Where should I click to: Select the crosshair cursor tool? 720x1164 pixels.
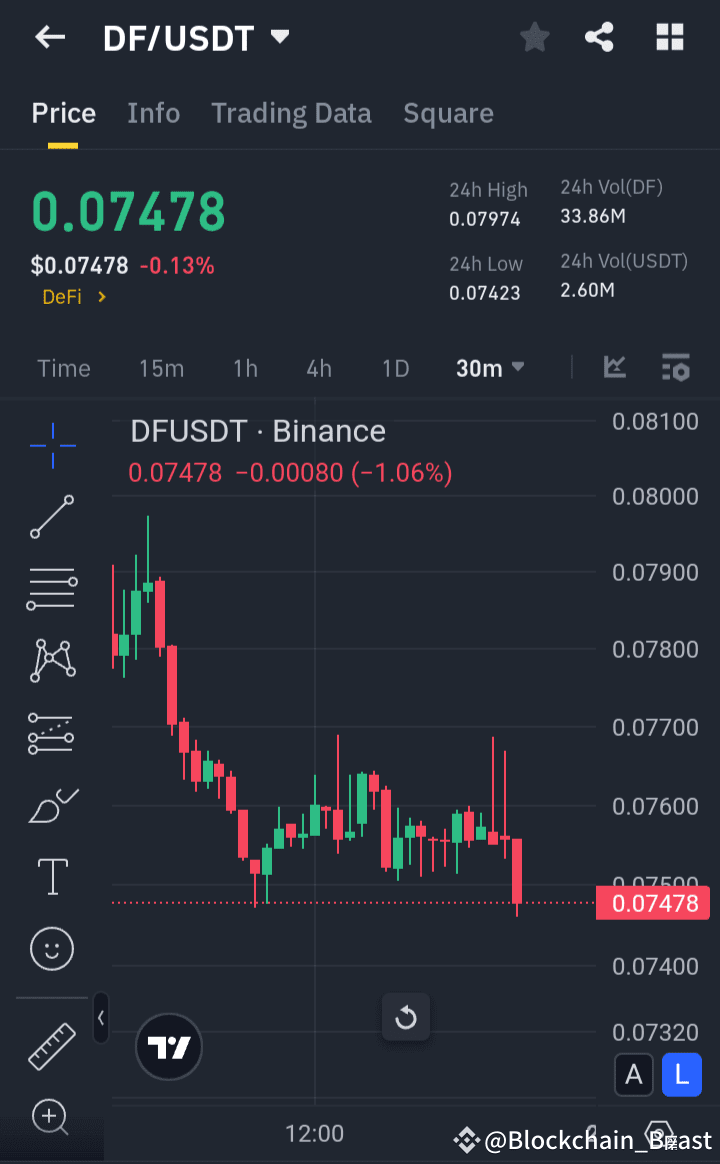(51, 446)
